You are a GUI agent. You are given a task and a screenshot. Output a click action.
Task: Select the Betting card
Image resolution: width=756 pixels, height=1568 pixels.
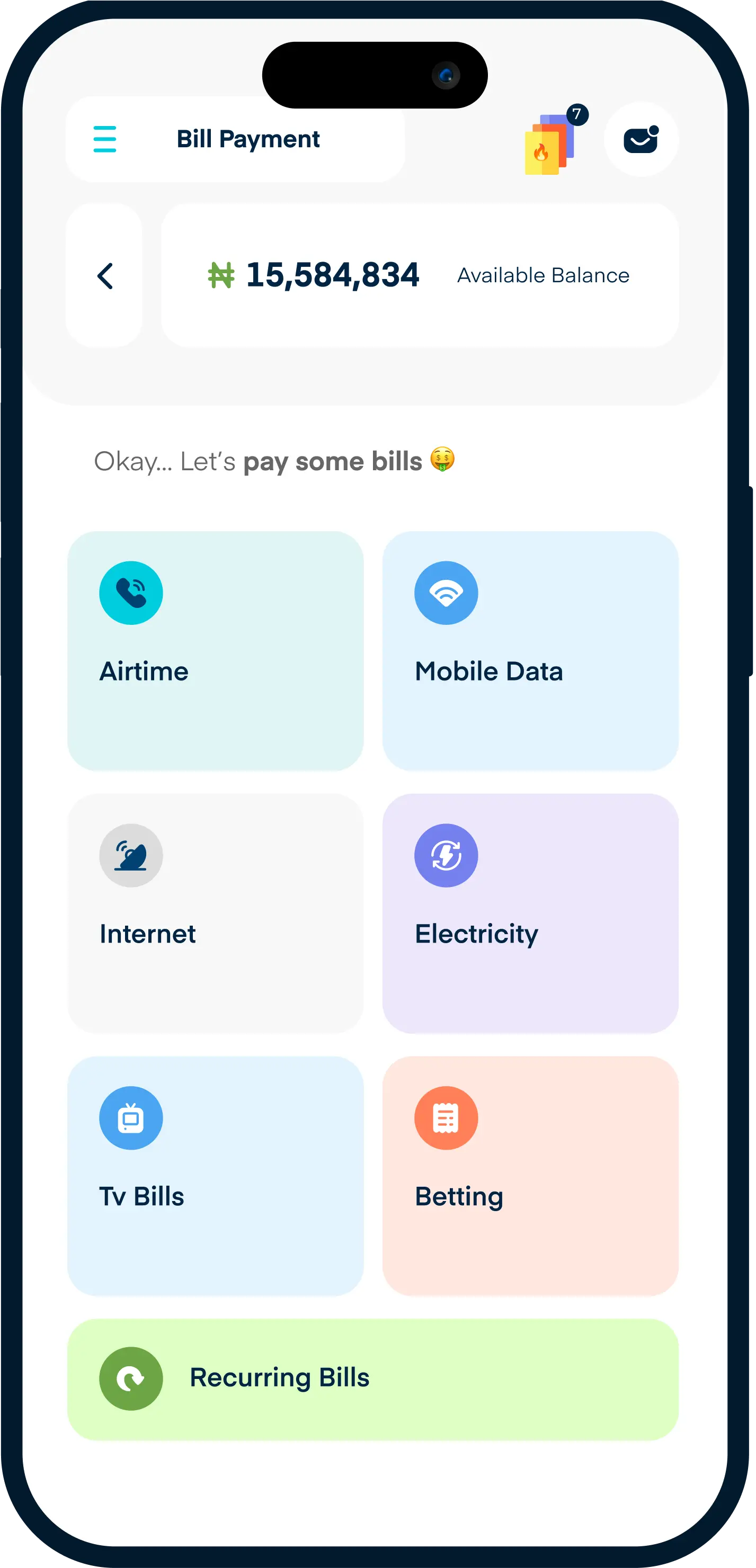pos(530,1176)
